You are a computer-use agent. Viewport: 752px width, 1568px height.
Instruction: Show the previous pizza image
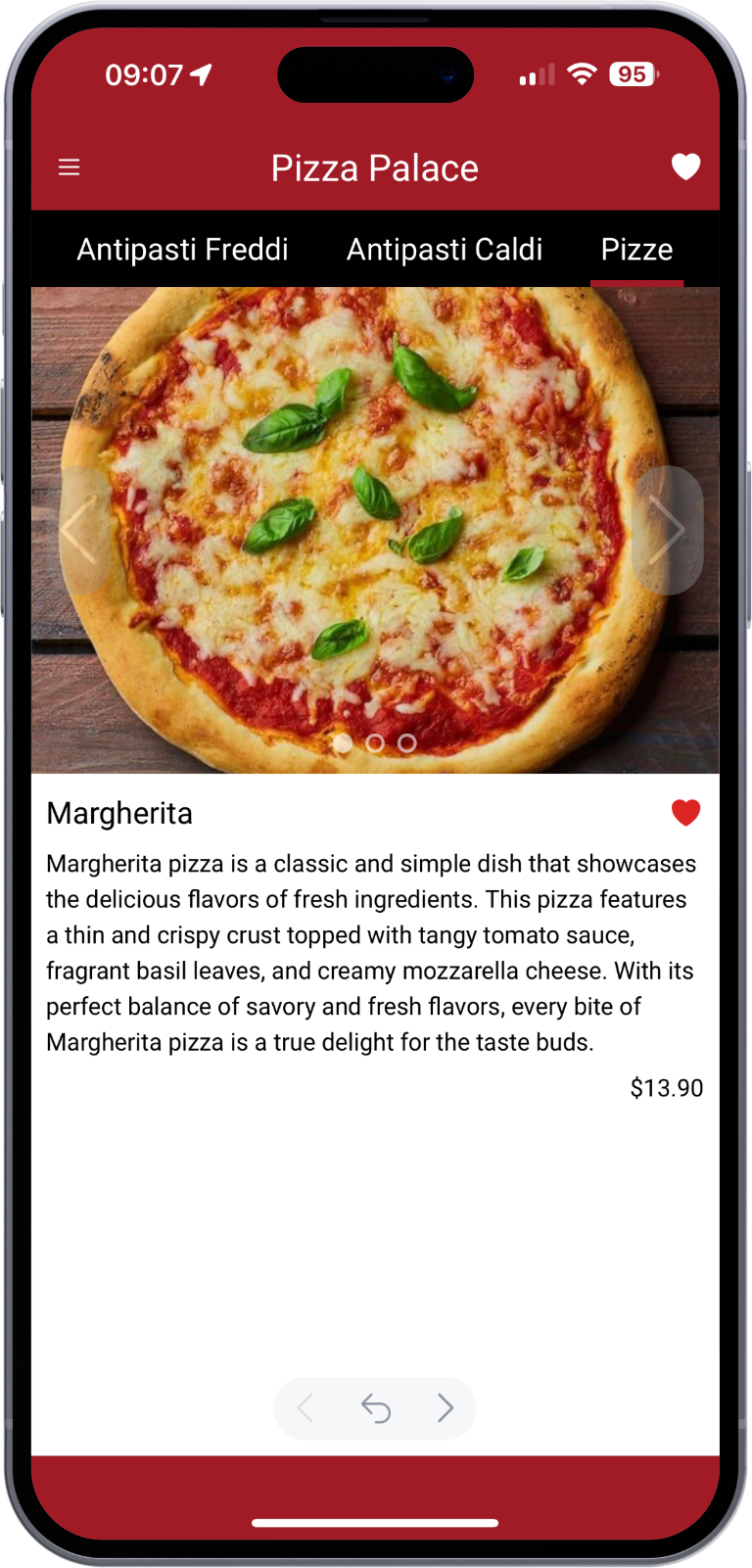80,530
